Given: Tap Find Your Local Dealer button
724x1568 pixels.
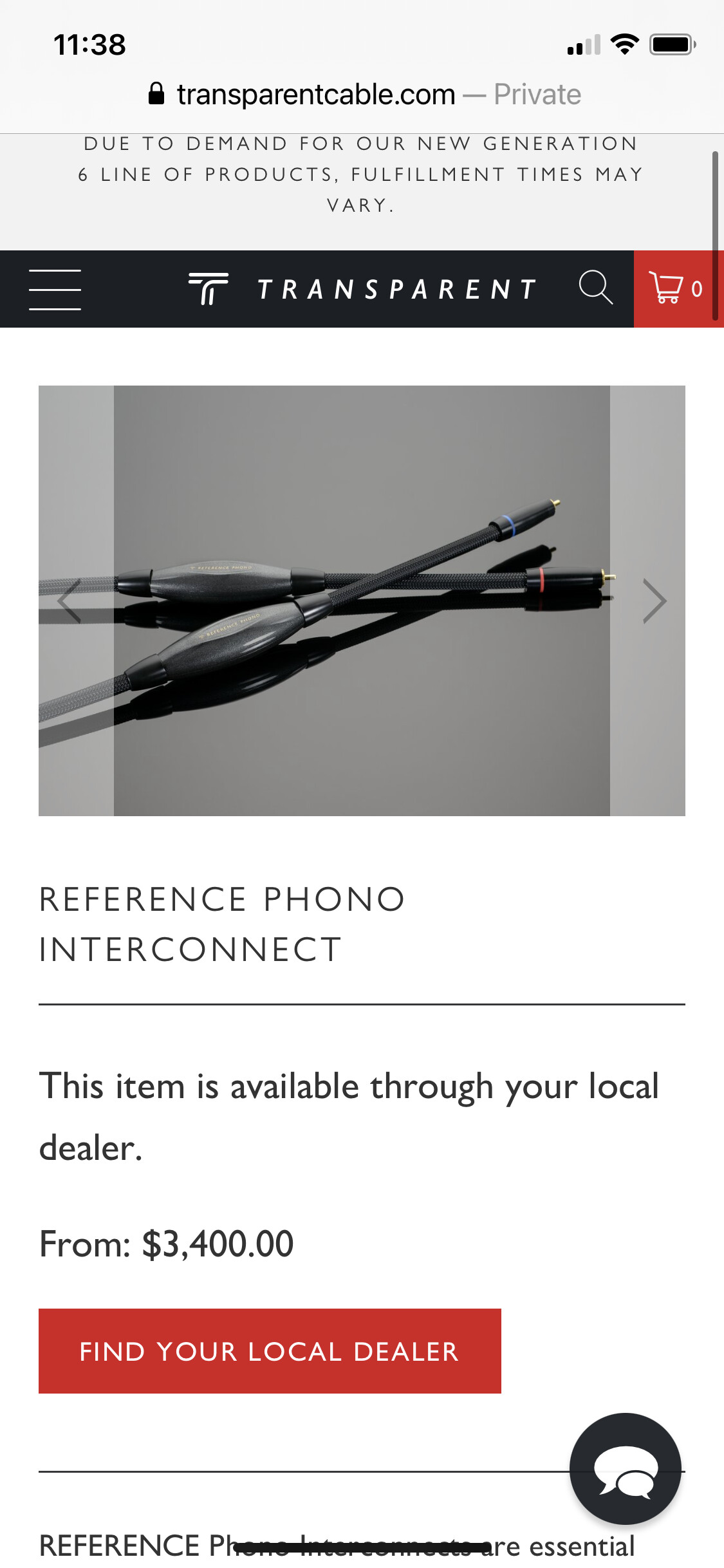Looking at the screenshot, I should click(x=270, y=1351).
